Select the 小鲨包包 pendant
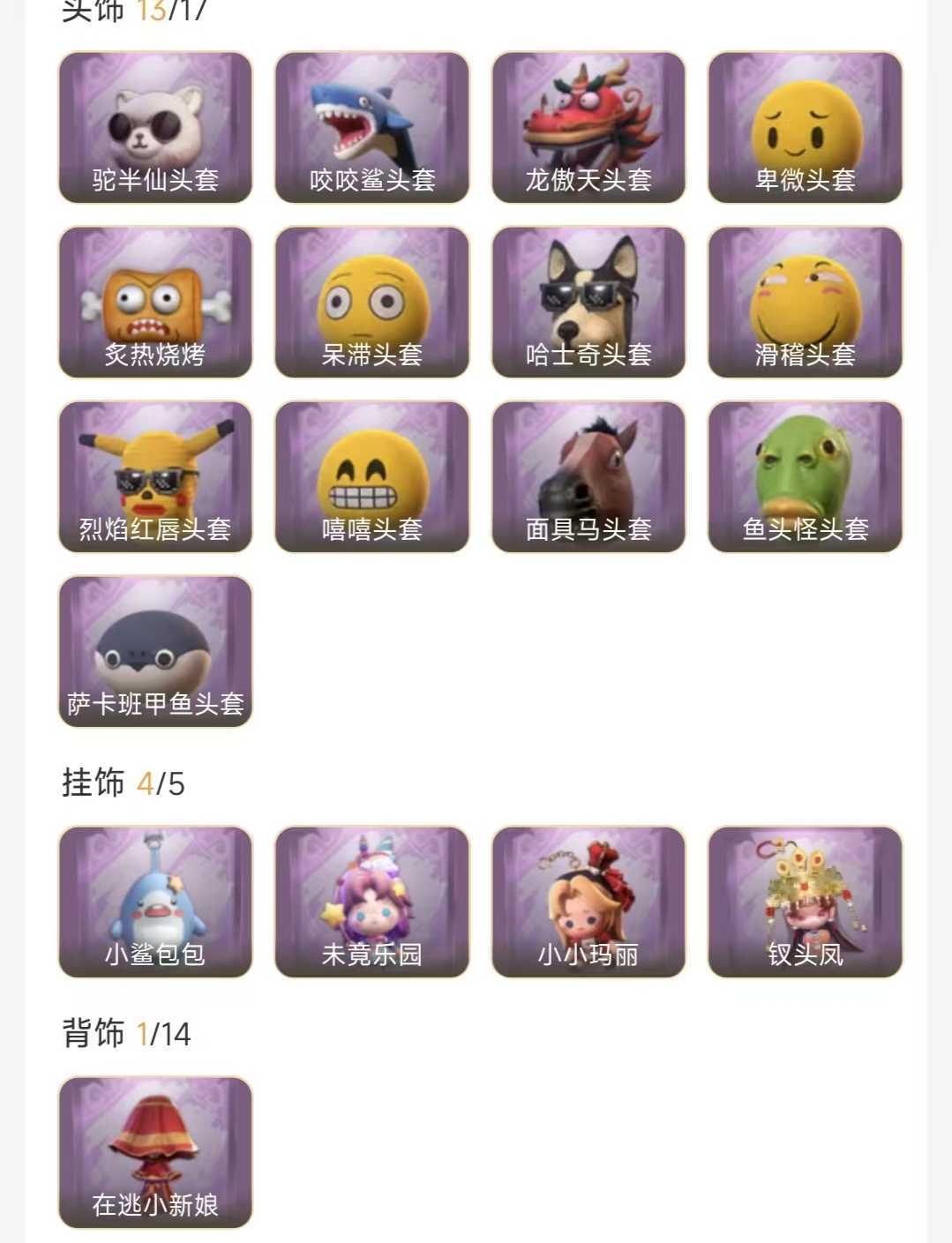This screenshot has width=952, height=1243. pos(155,902)
